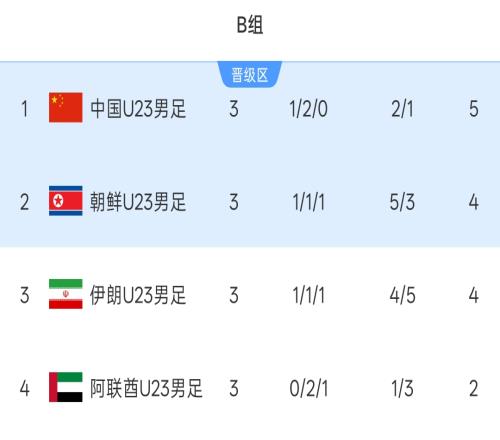Viewport: 500px width, 440px height.
Task: Open the 中国U23男足 team row
Action: point(250,108)
